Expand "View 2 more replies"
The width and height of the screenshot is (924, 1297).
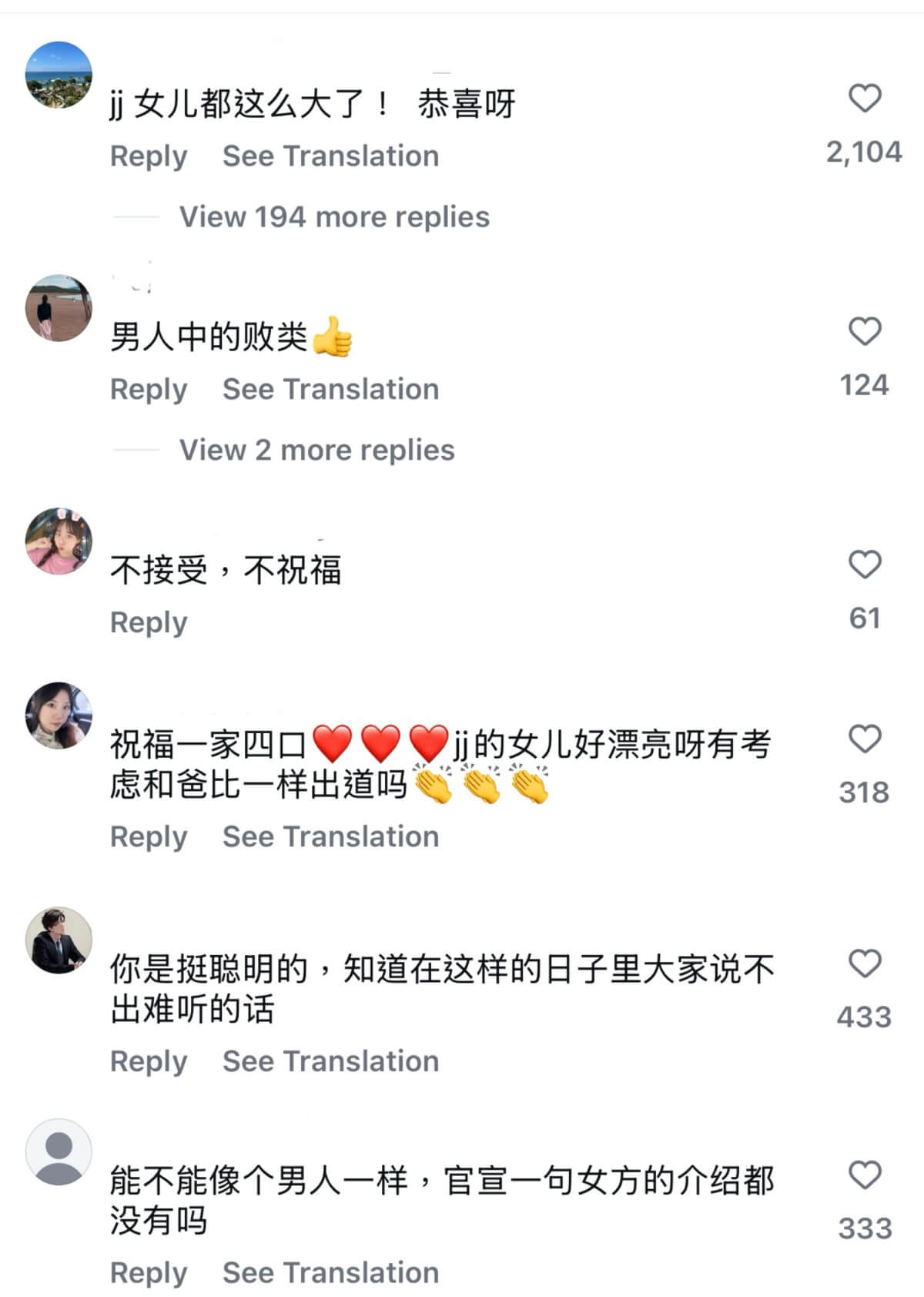[x=316, y=451]
